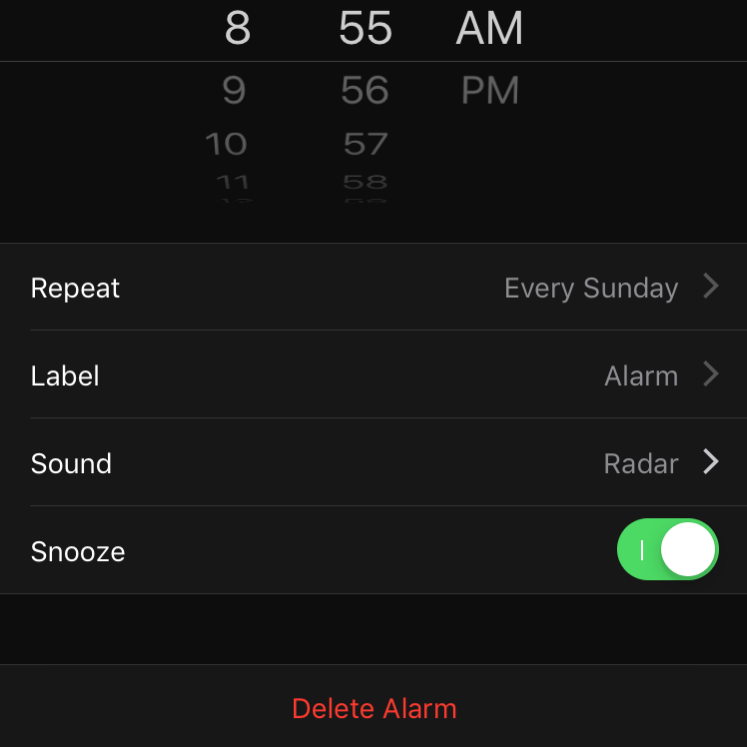Edit the alarm Label row
Viewport: 747px width, 747px height.
click(x=373, y=376)
